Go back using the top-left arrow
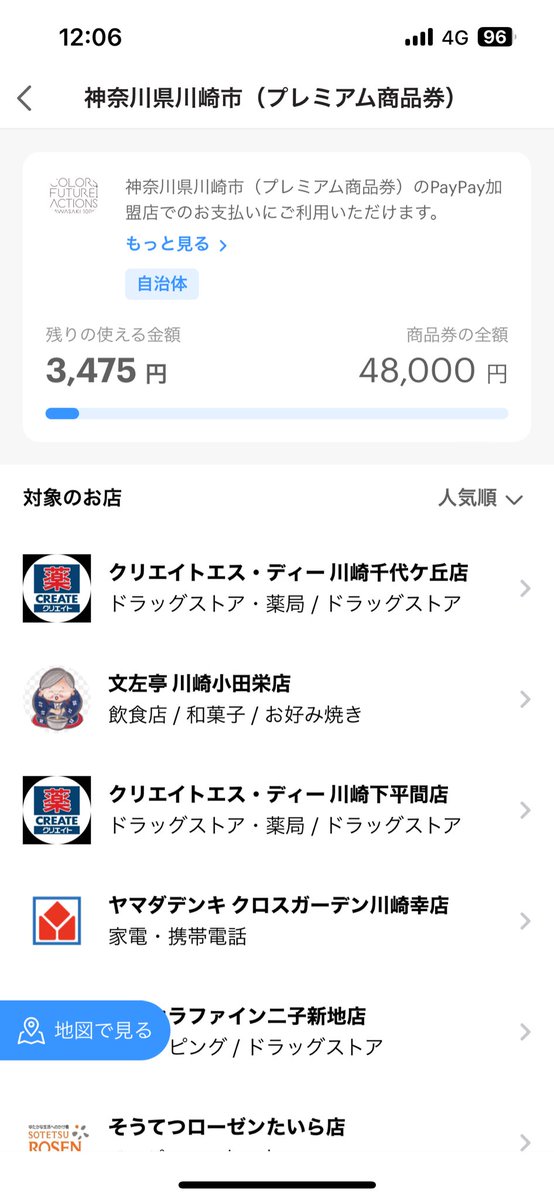 26,98
